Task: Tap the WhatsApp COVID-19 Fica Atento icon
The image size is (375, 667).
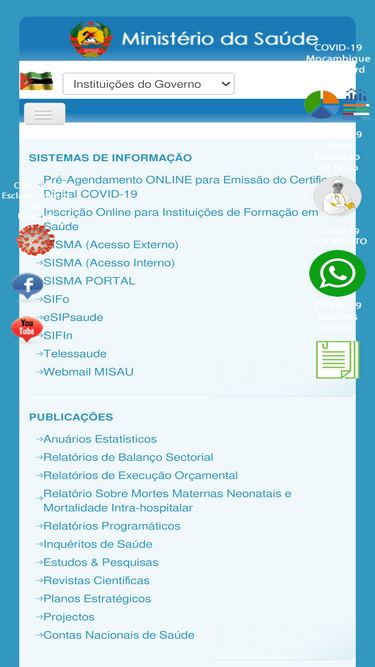Action: click(337, 273)
